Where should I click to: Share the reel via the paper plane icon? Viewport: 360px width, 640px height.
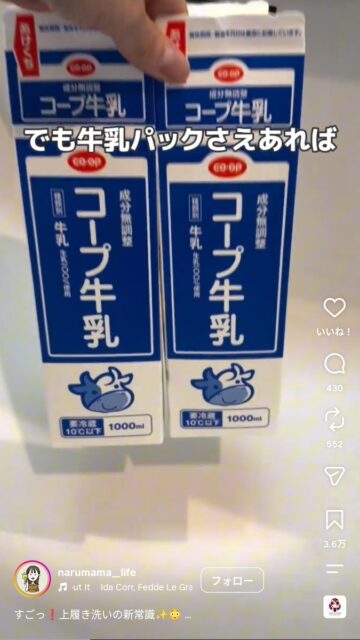point(334,476)
